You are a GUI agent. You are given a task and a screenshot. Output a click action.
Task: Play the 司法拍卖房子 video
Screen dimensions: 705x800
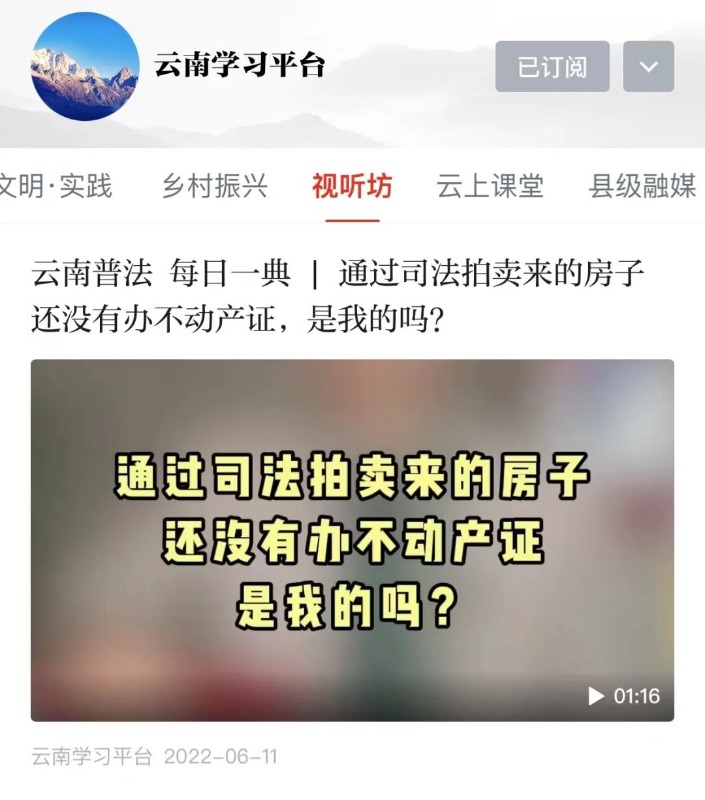tap(352, 540)
